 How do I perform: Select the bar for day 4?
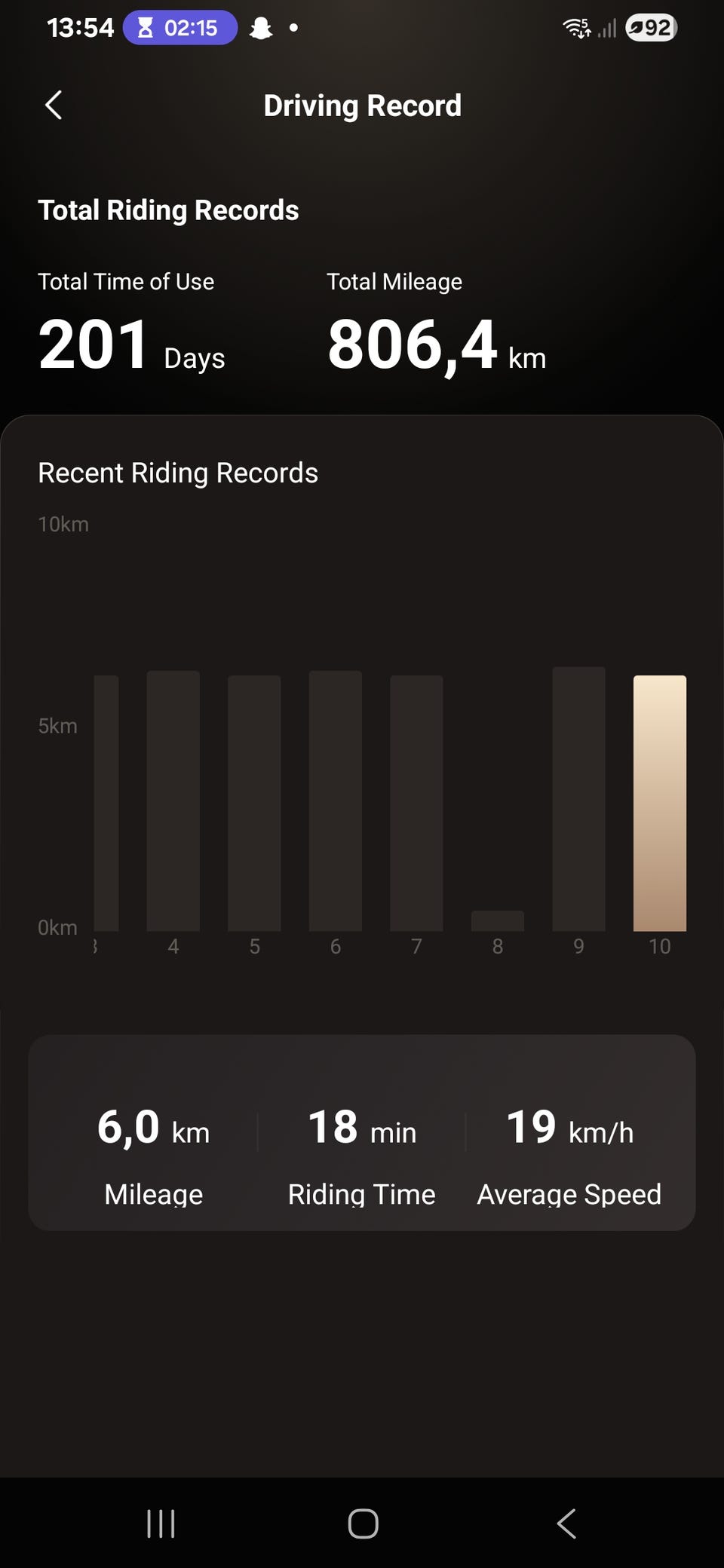tap(173, 801)
